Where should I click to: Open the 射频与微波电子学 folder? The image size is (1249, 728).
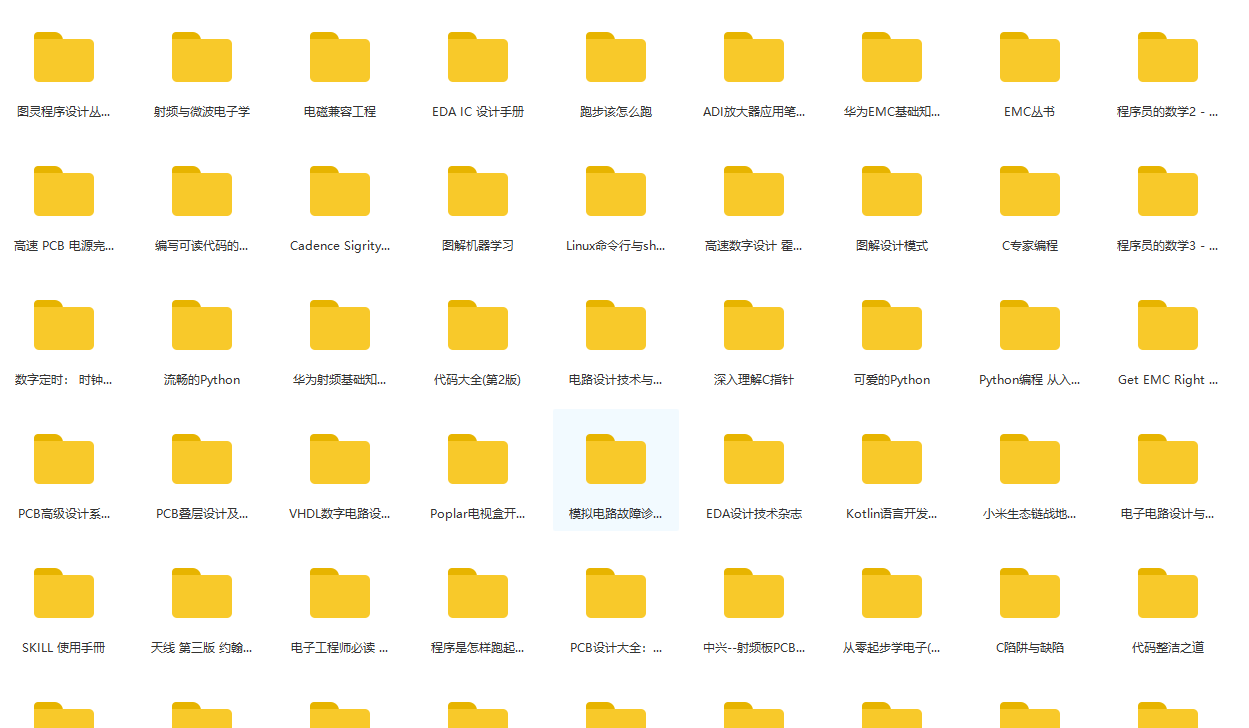point(202,58)
